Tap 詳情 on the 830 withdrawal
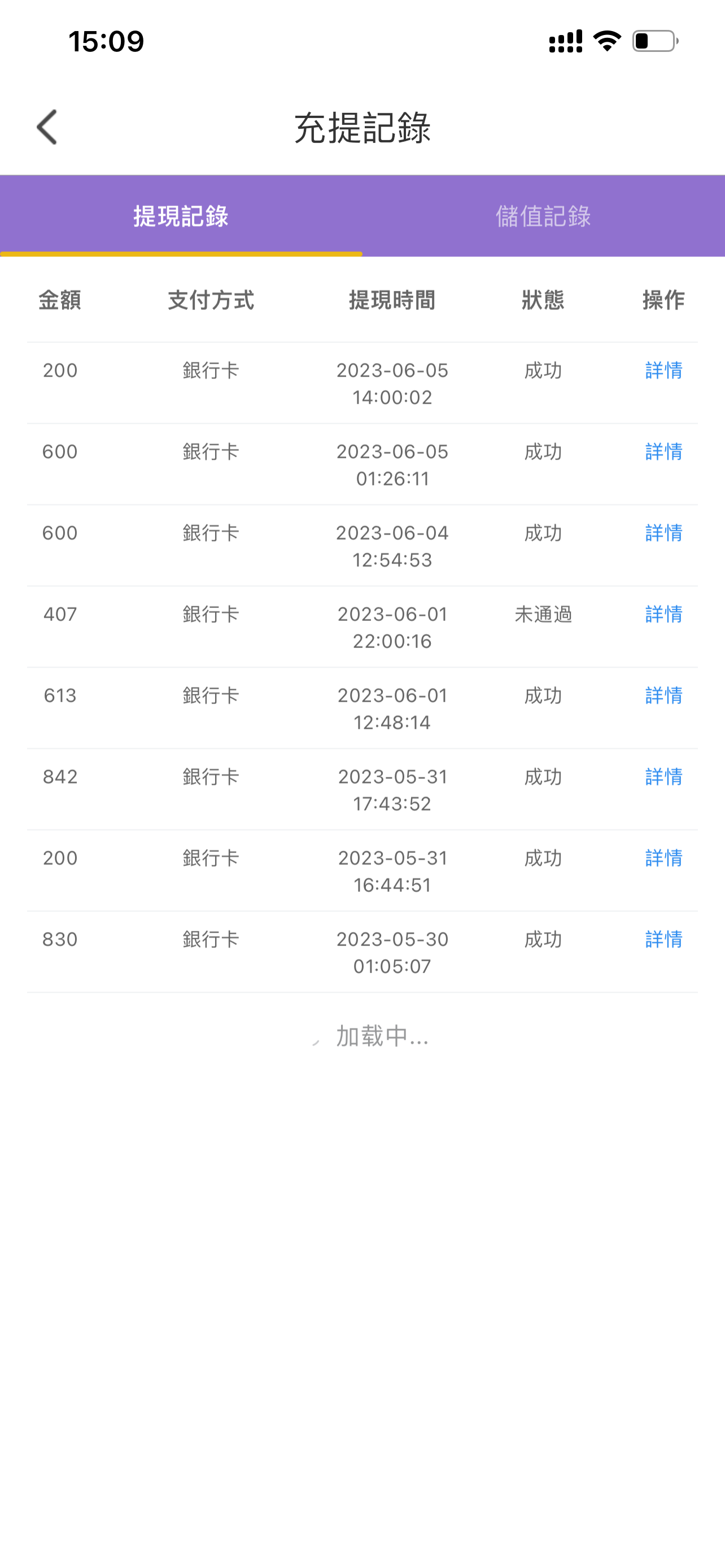 [x=663, y=939]
